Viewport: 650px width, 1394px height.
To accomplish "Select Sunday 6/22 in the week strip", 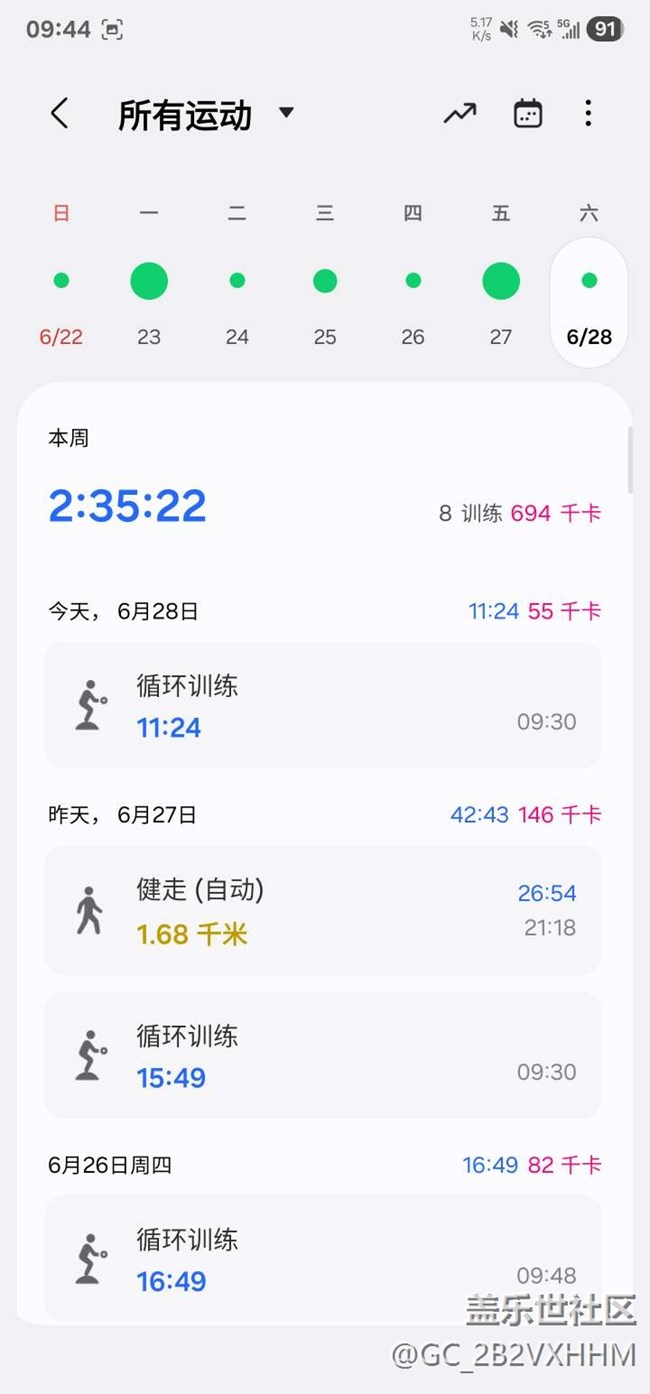I will 61,282.
